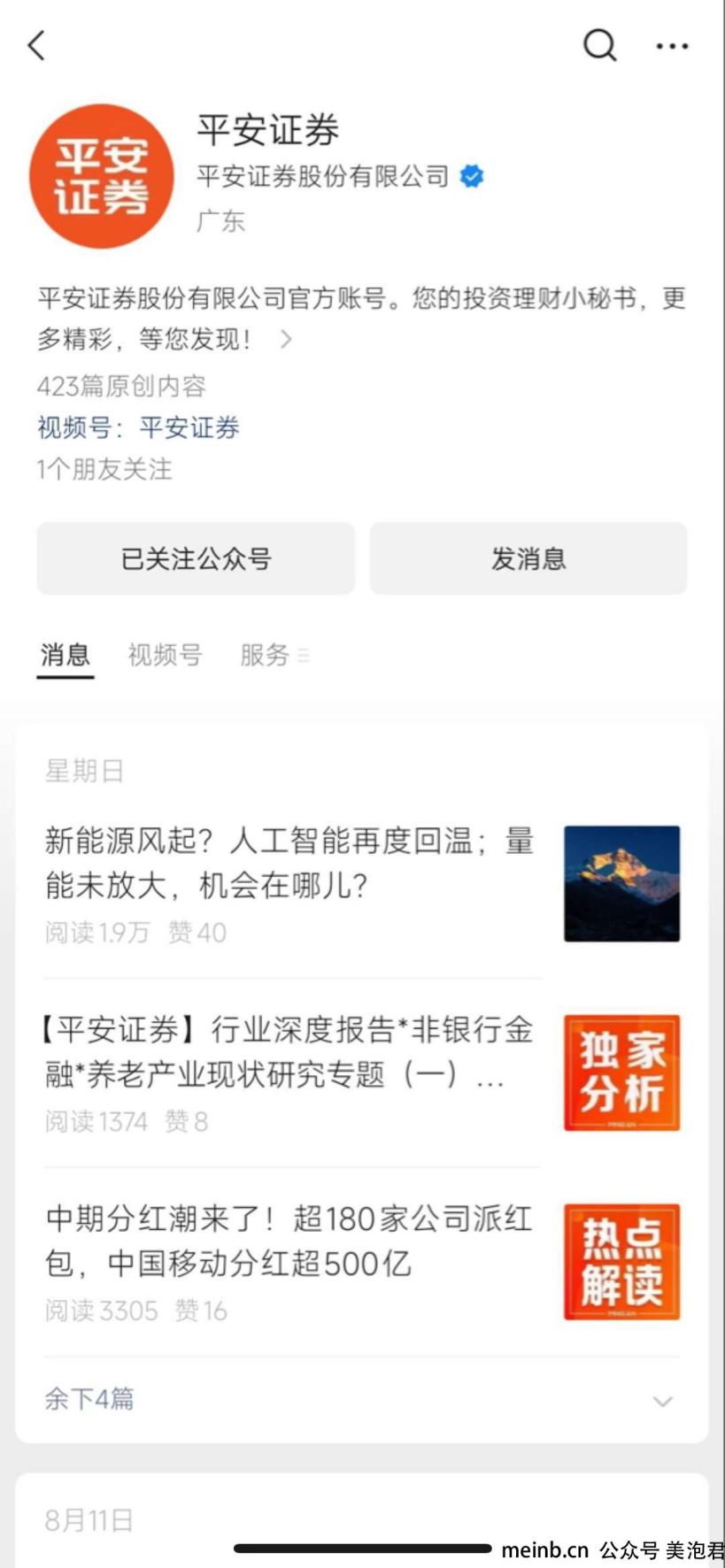Screen dimensions: 725x1568
Task: Tap the 已关注公众号 button
Action: pyautogui.click(x=196, y=558)
